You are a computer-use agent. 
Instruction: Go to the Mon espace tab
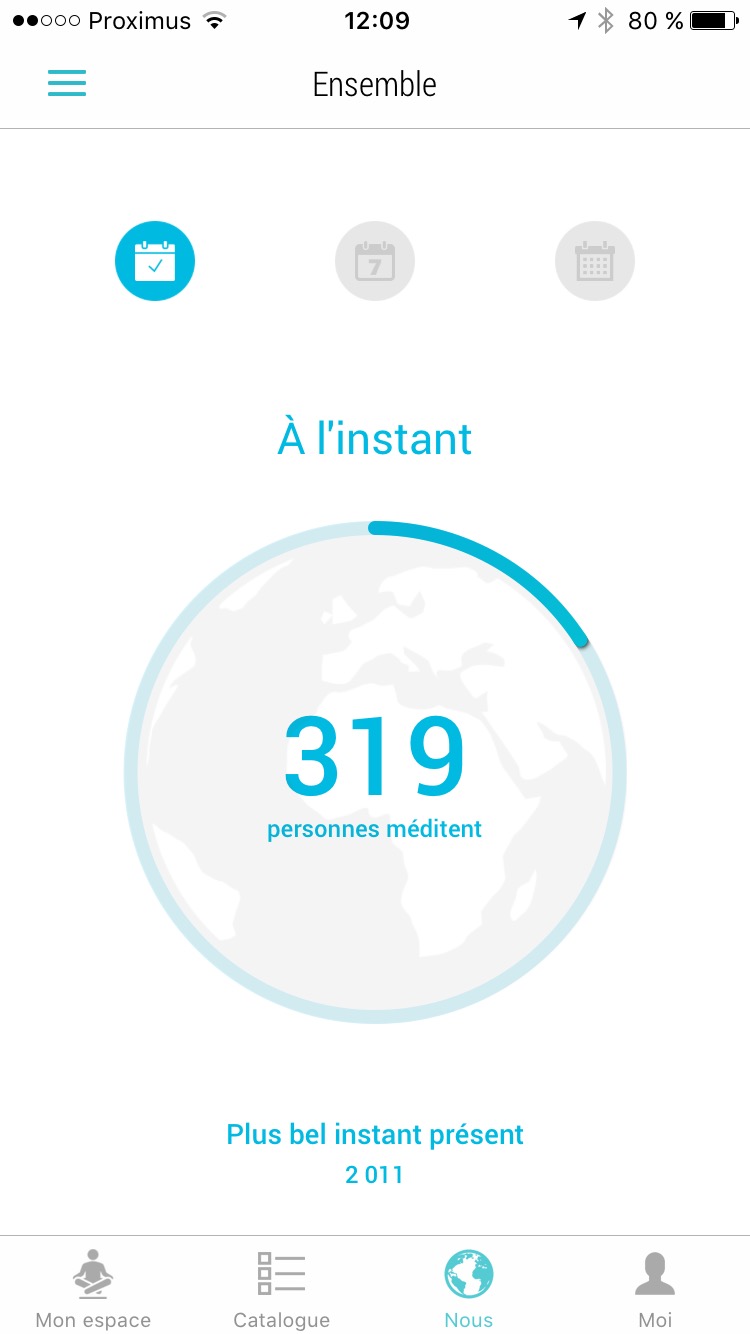(93, 1287)
